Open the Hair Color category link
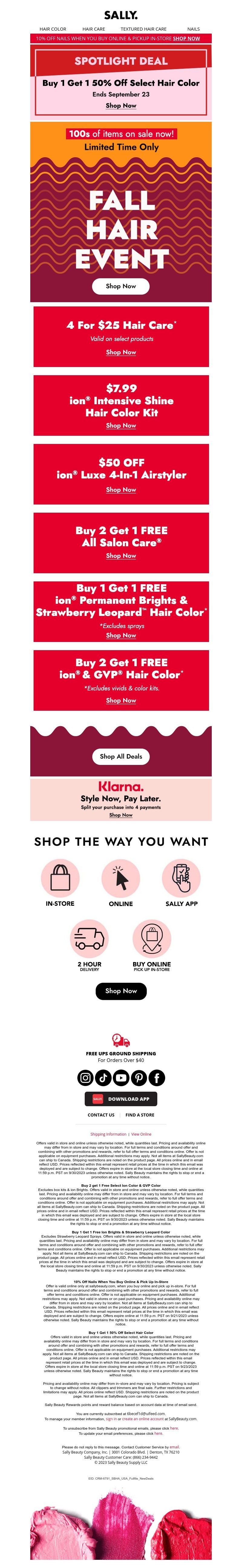The width and height of the screenshot is (242, 1568). click(53, 28)
